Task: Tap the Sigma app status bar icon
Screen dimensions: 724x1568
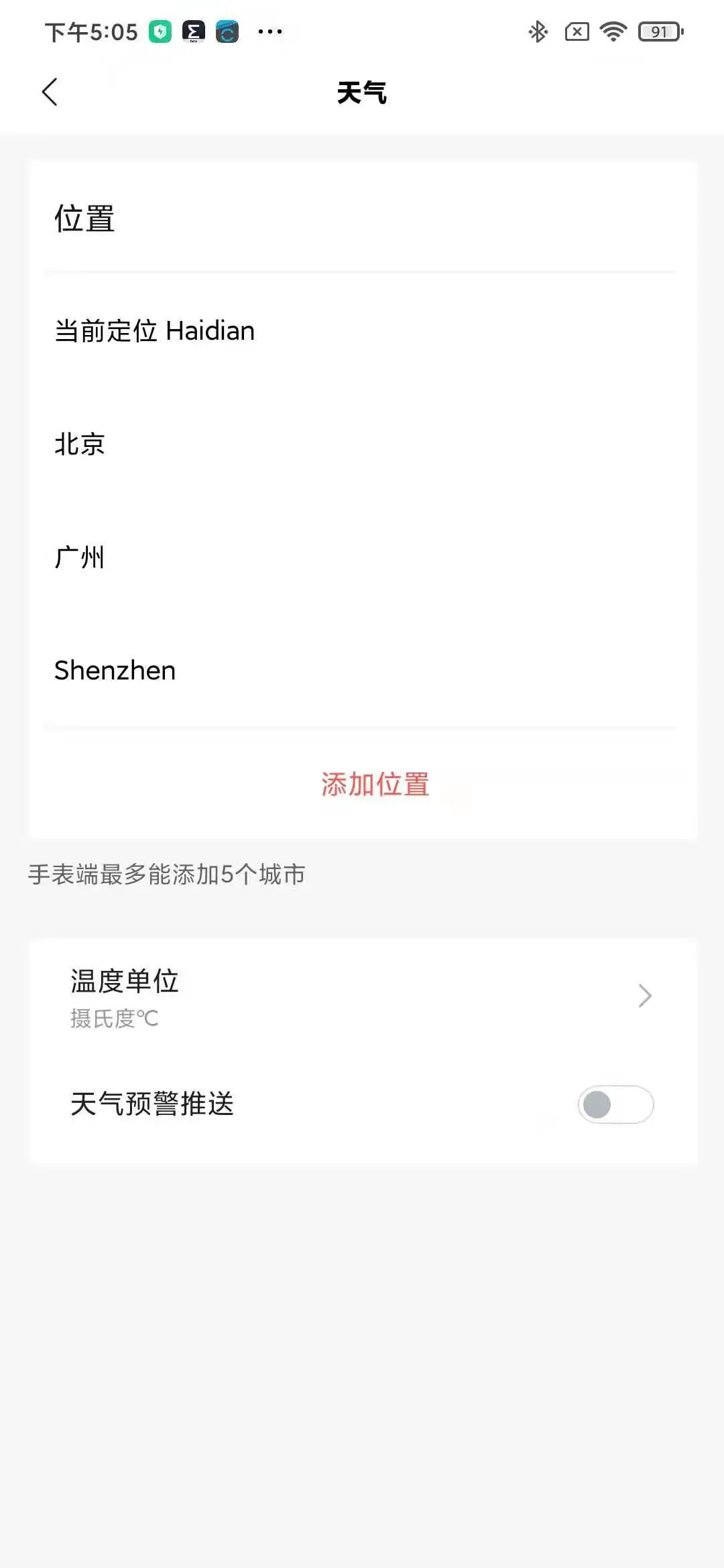Action: coord(193,31)
